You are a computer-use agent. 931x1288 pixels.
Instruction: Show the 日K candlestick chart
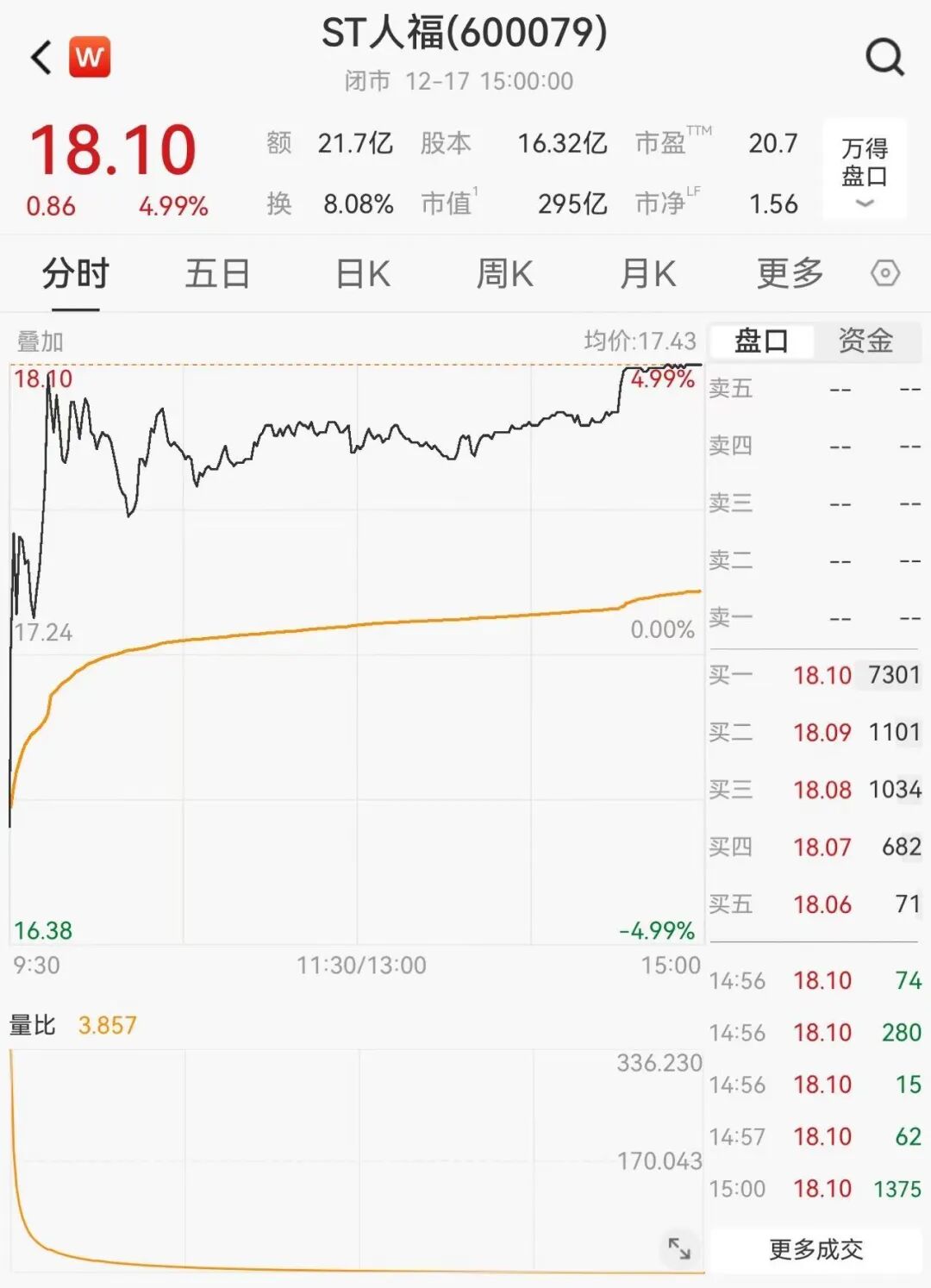363,274
